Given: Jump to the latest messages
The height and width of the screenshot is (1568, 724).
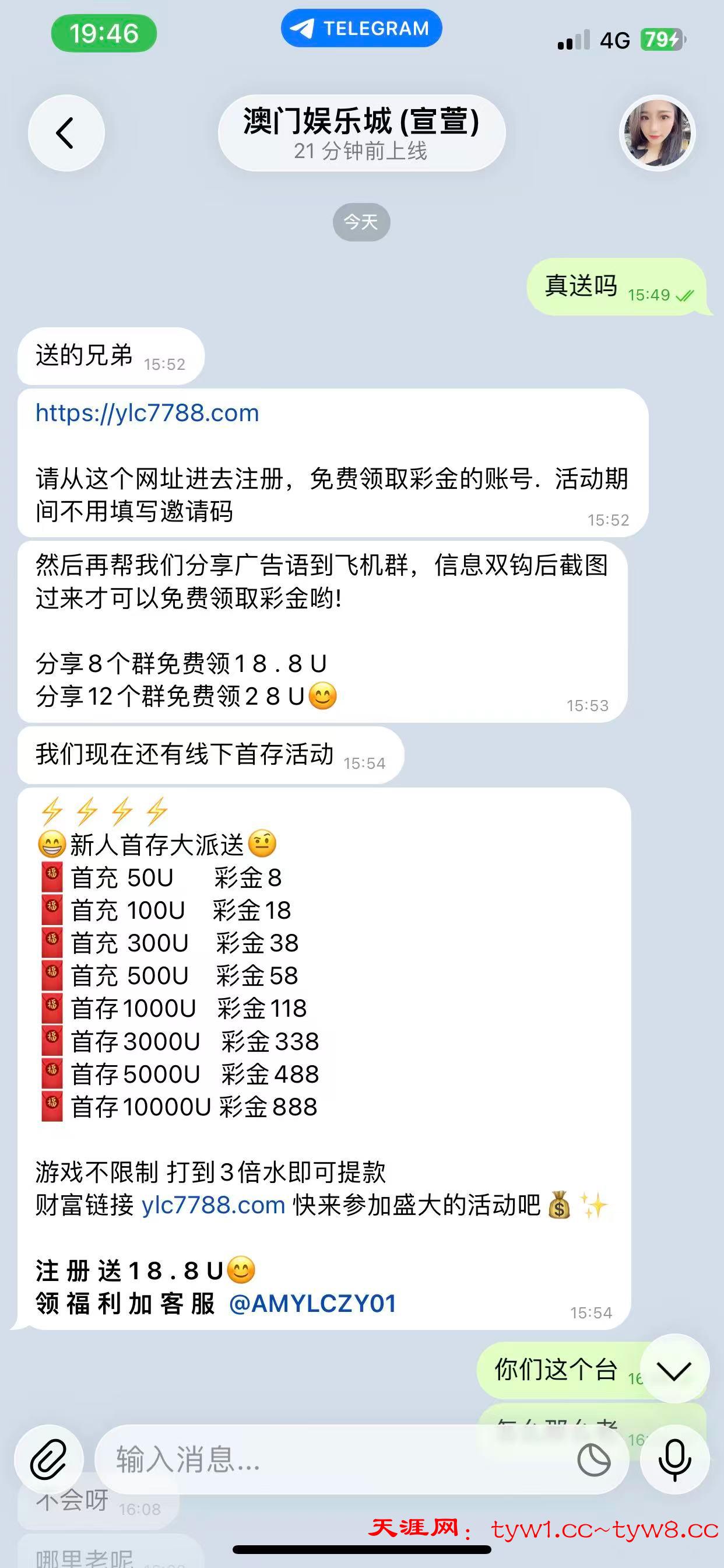Looking at the screenshot, I should pos(674,1370).
